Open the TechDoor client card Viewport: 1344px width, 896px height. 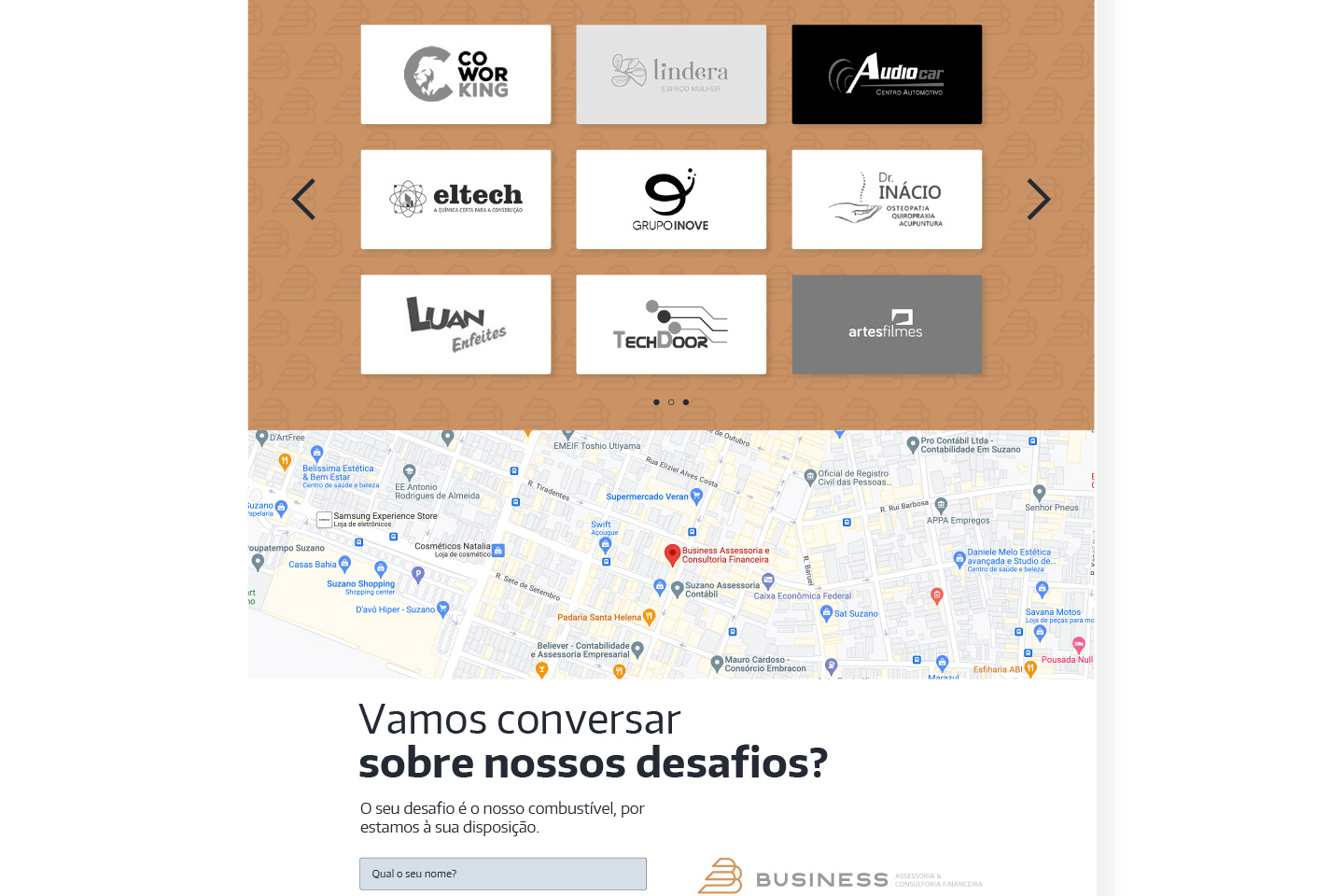point(671,325)
